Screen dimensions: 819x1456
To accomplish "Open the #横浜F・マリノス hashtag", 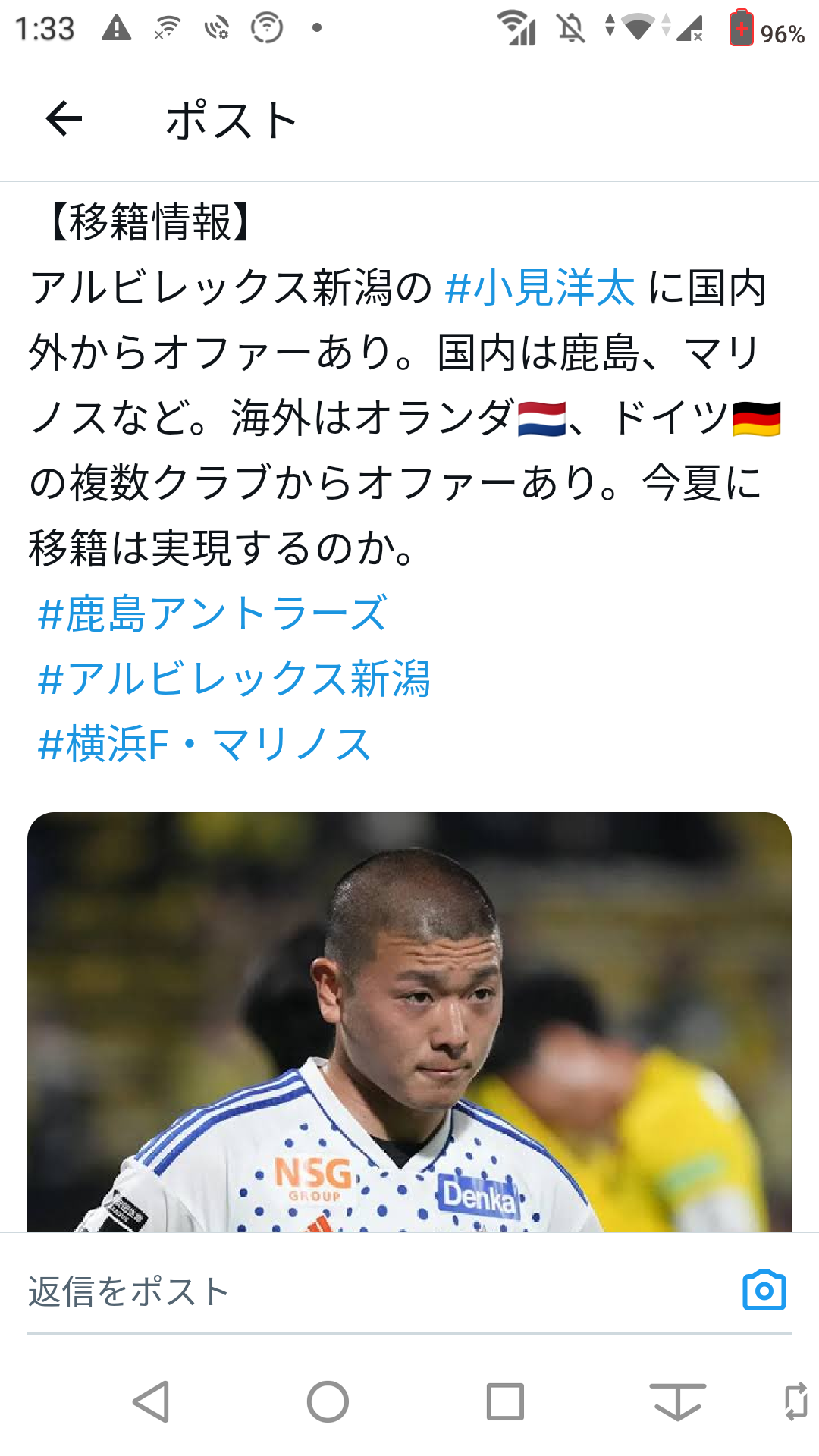I will click(x=204, y=744).
